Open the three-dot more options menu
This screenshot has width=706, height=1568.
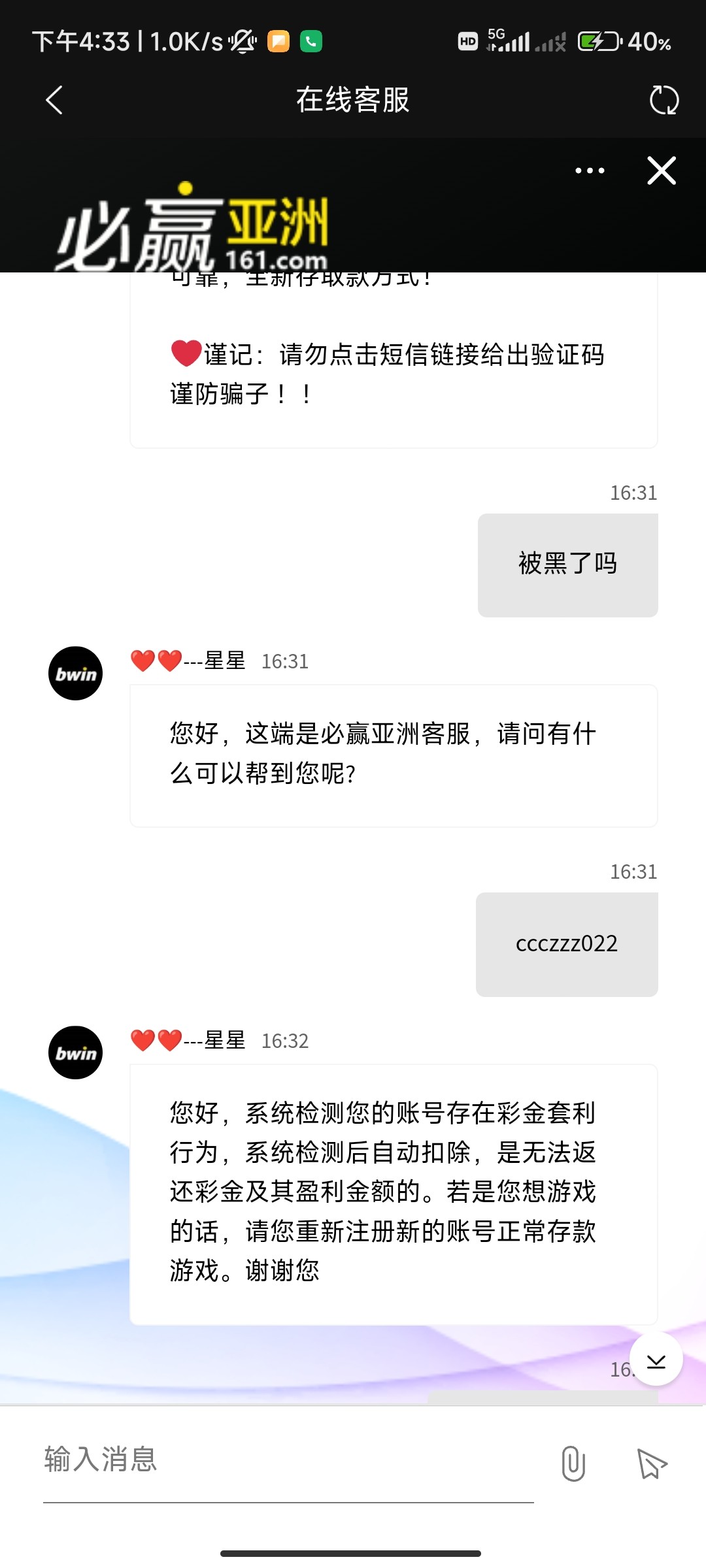tap(590, 171)
